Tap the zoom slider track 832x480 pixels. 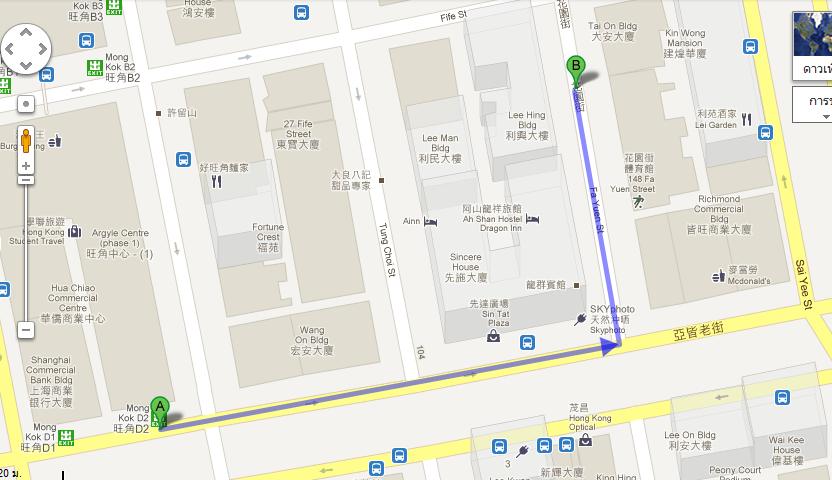point(27,250)
